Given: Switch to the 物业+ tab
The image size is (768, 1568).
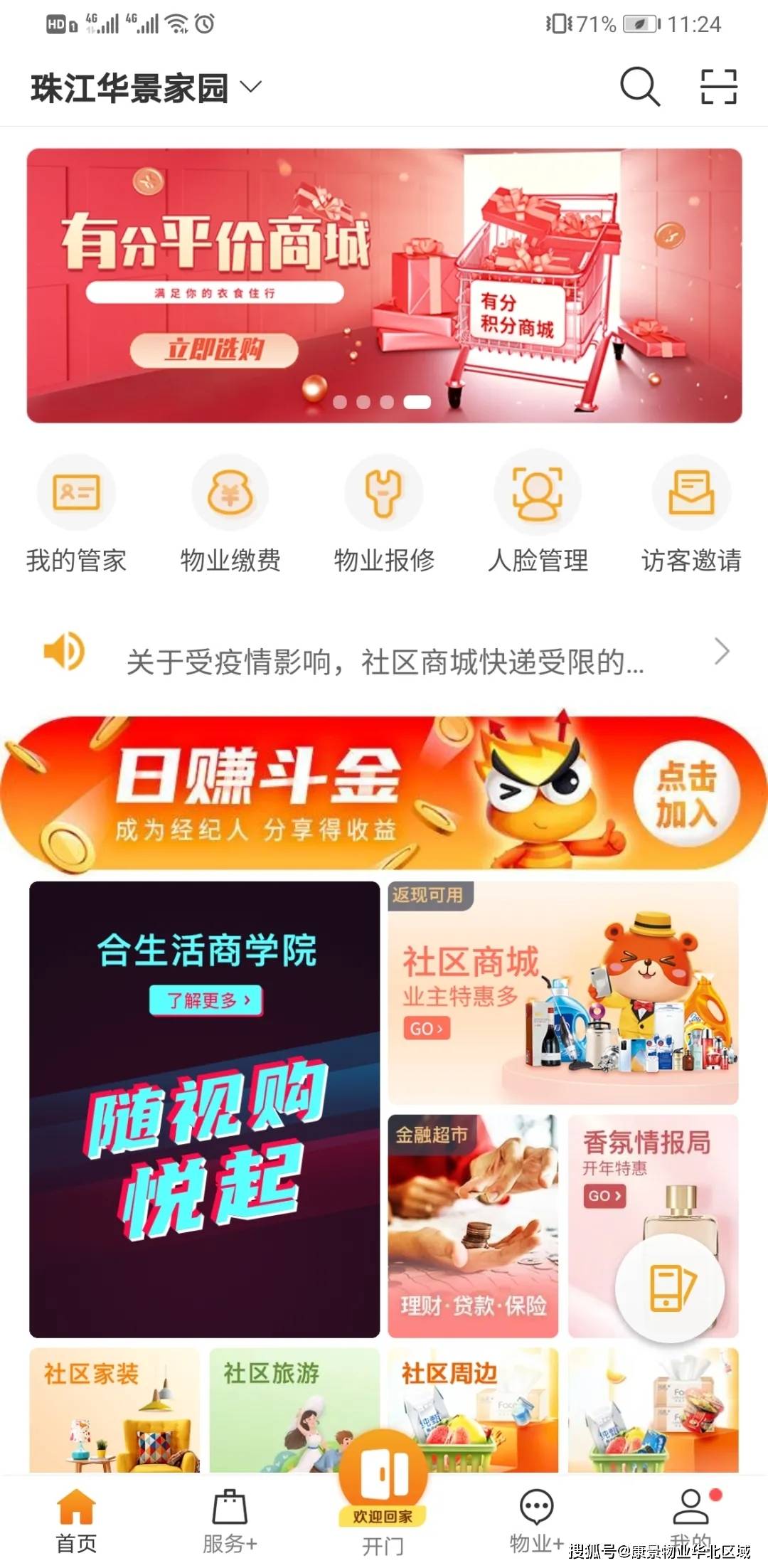Looking at the screenshot, I should [537, 1522].
